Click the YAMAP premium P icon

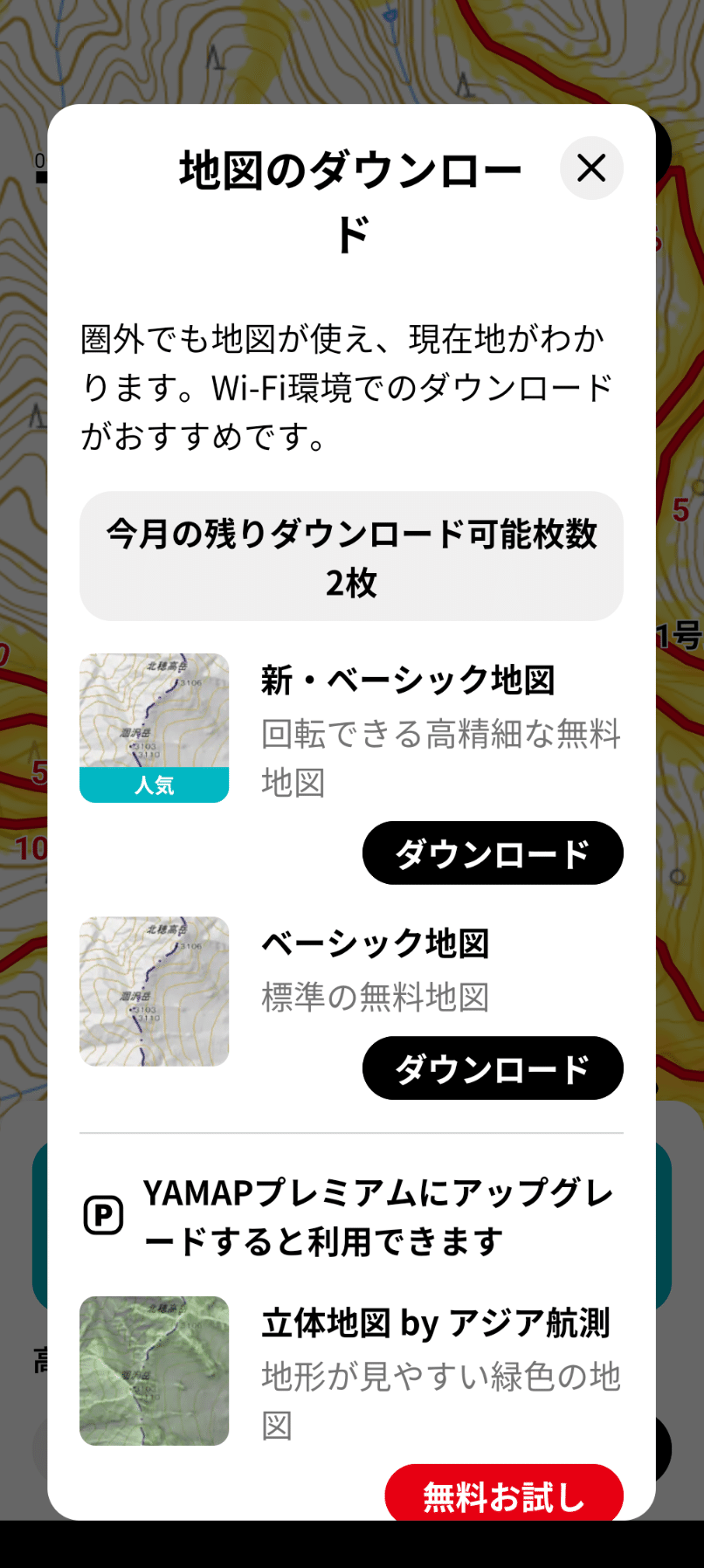102,1214
